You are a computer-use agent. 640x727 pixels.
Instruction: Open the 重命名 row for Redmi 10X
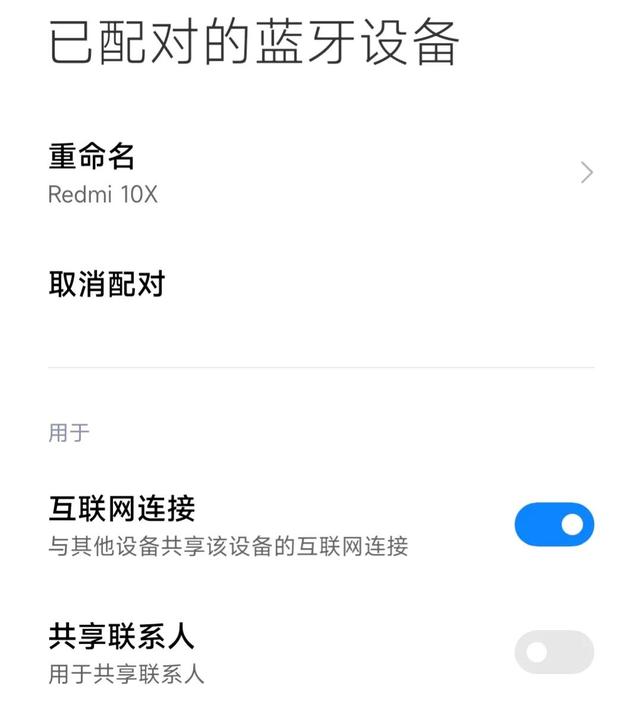[x=320, y=172]
